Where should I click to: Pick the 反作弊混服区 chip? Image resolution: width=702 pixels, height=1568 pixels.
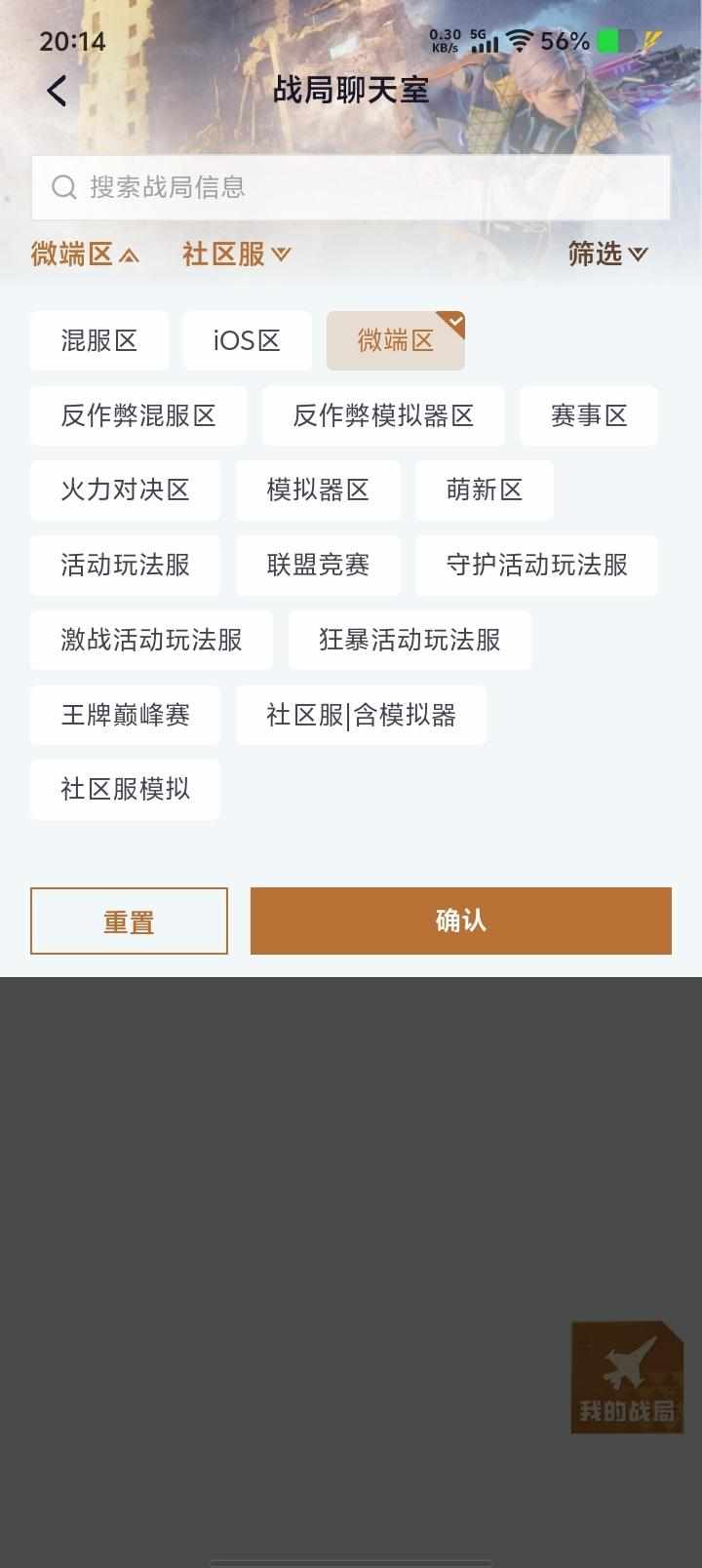138,415
